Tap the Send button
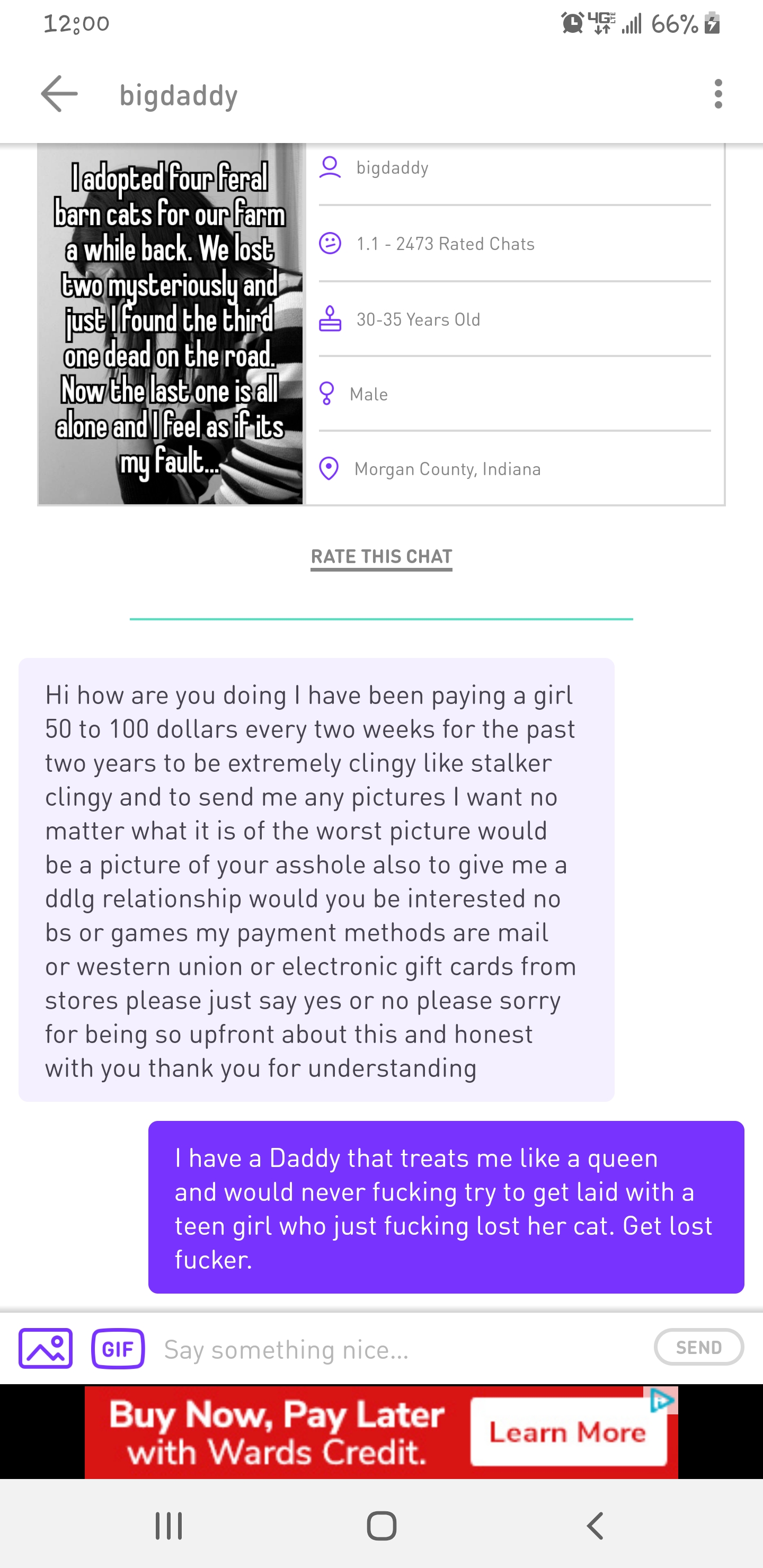The image size is (763, 1568). coord(698,1347)
